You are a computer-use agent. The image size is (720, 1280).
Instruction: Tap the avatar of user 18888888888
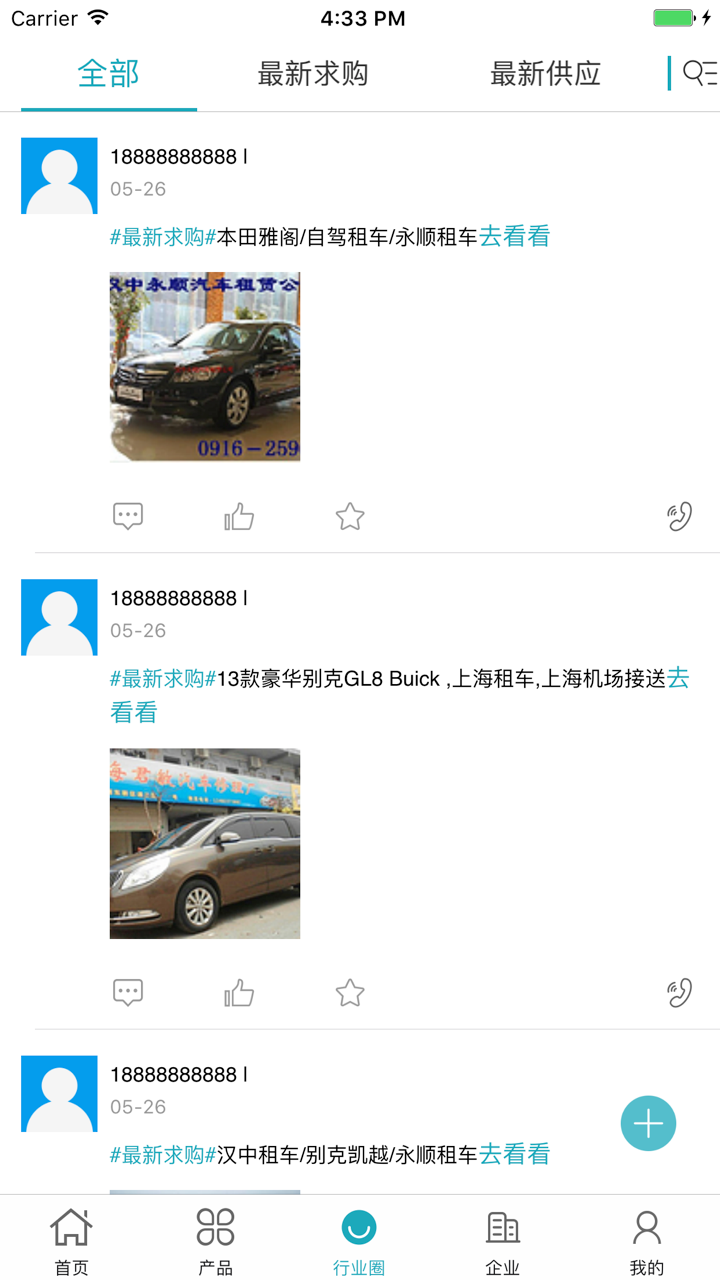58,175
